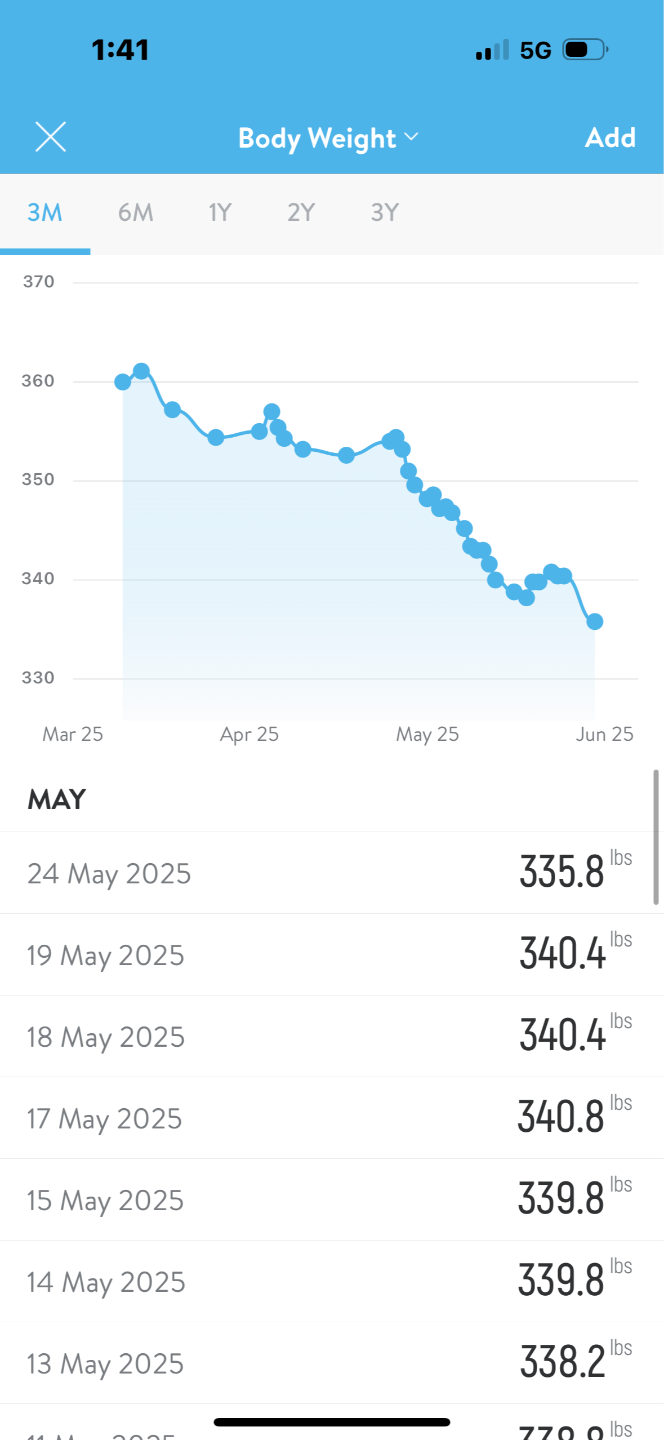Show the 2Y time range

[301, 212]
